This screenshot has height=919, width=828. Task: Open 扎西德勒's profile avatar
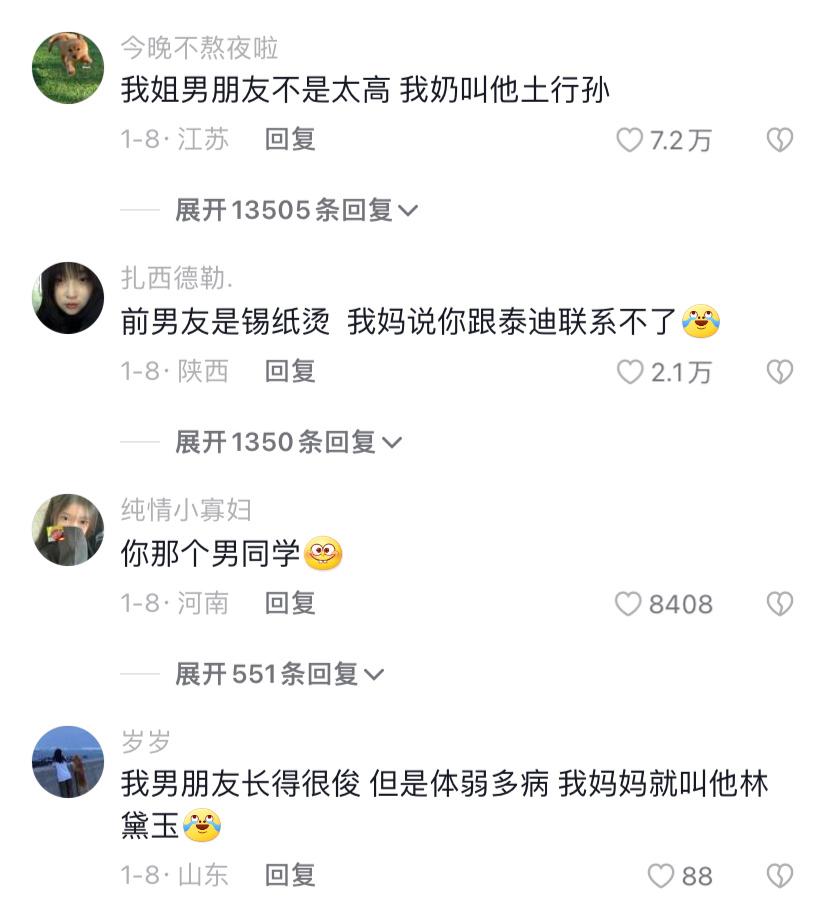coord(66,293)
